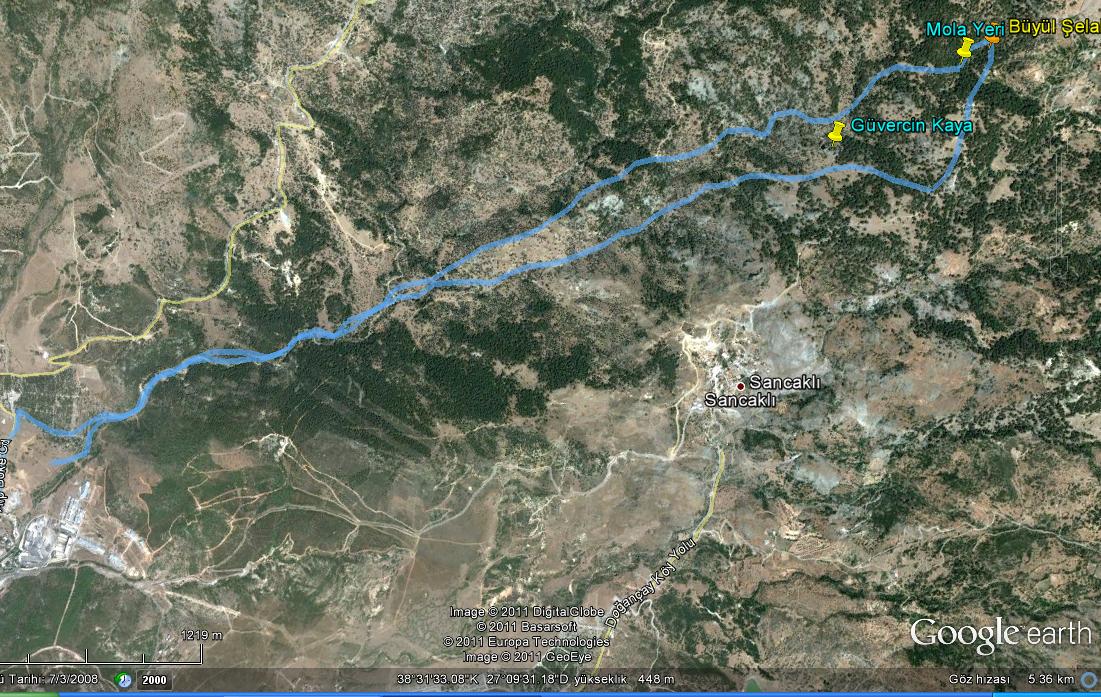The image size is (1101, 697).
Task: Tap the Sancaklı place marker
Action: click(741, 385)
